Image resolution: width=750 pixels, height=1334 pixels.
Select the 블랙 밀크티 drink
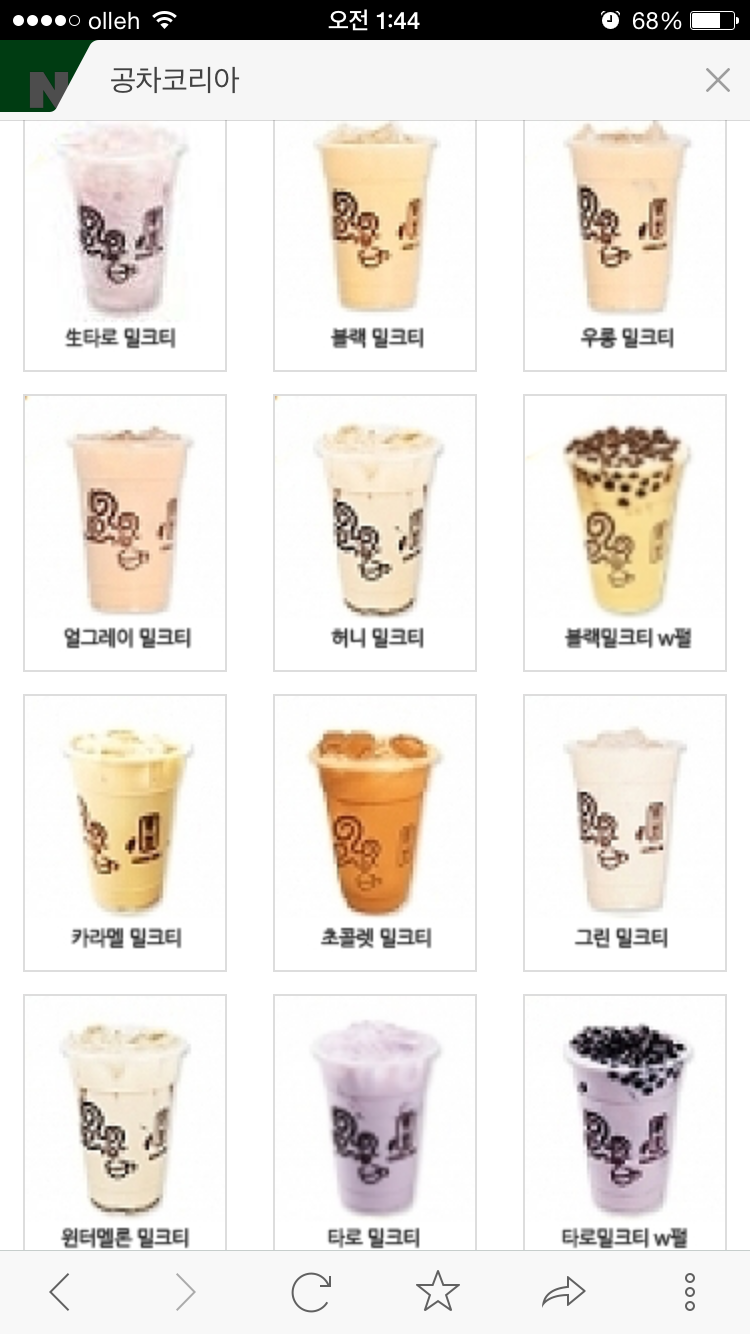pos(375,245)
